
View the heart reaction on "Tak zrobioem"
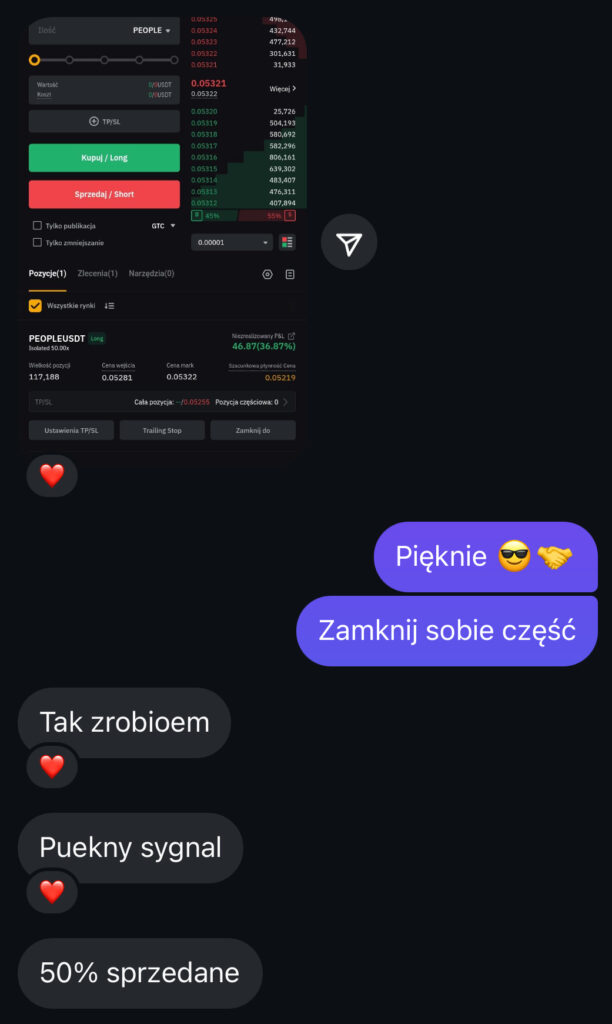point(52,767)
